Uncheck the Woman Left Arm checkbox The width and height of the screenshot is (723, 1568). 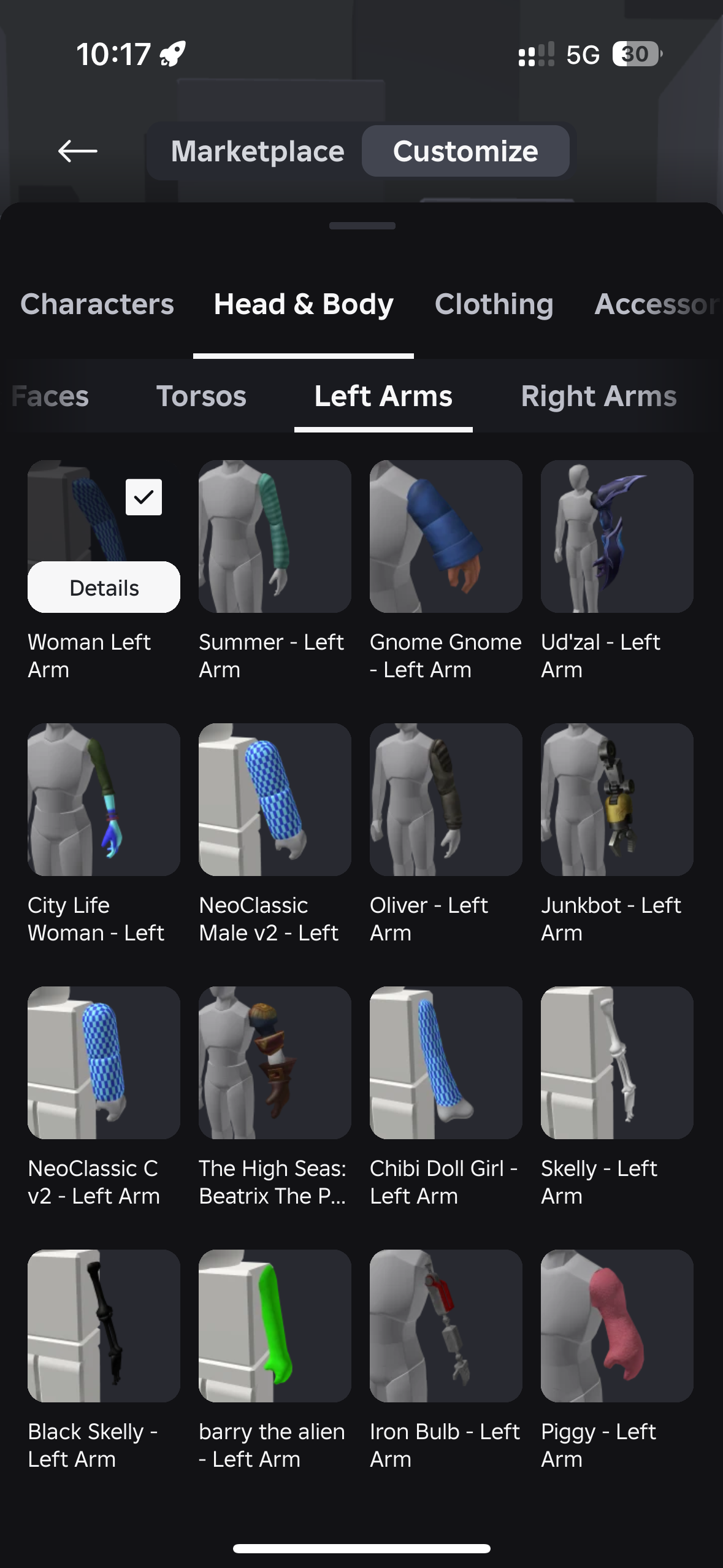click(143, 497)
